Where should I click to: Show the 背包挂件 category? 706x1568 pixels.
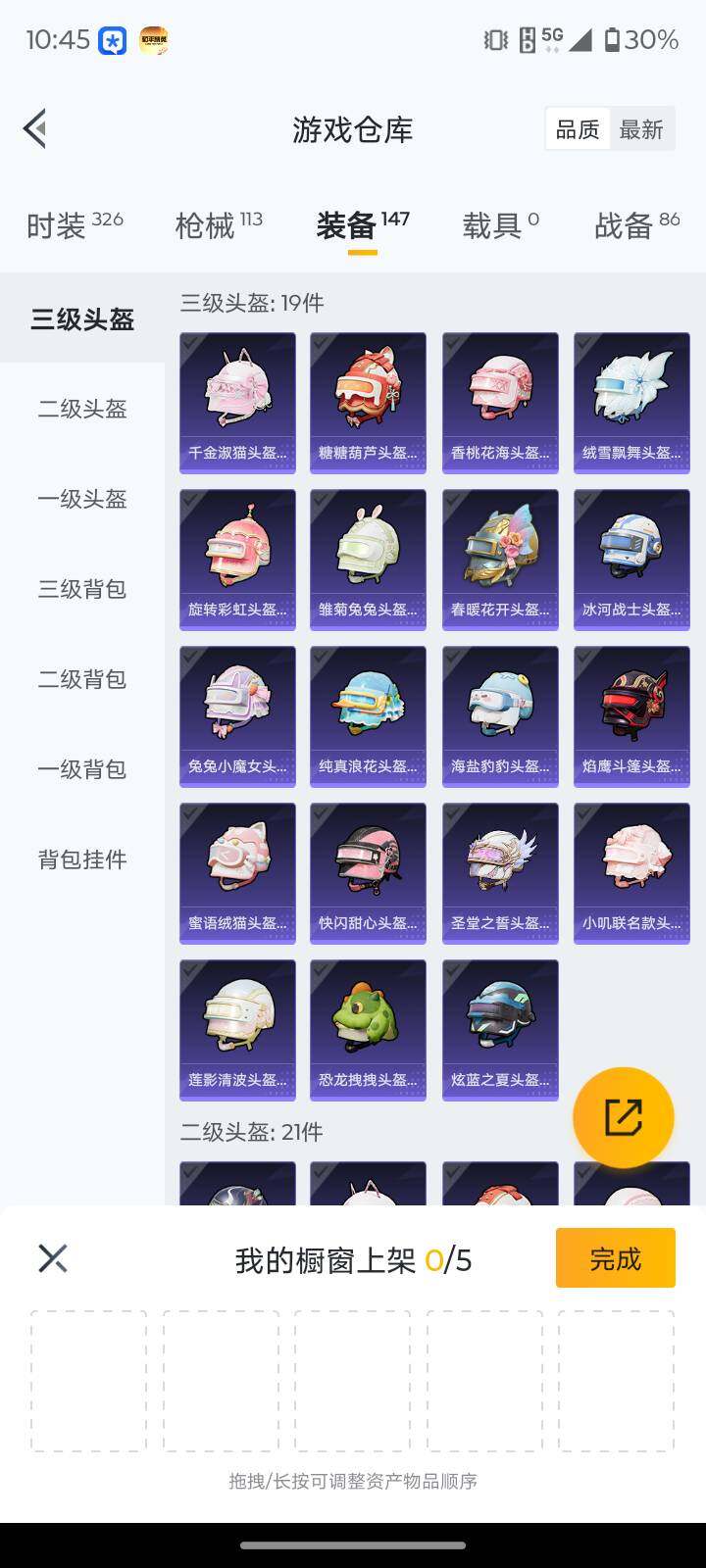click(x=82, y=859)
